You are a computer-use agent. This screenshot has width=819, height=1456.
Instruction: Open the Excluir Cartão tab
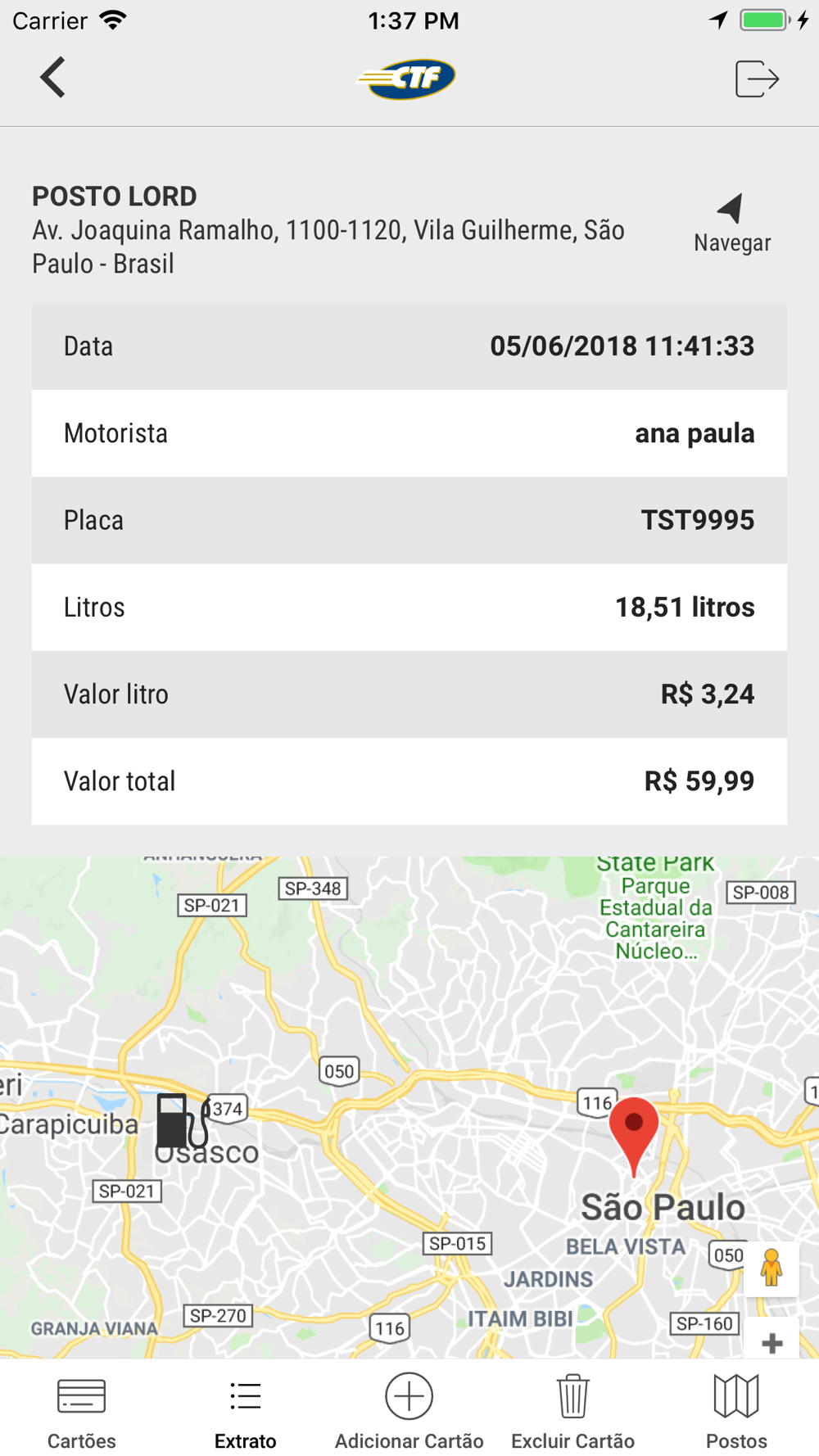coord(573,1411)
